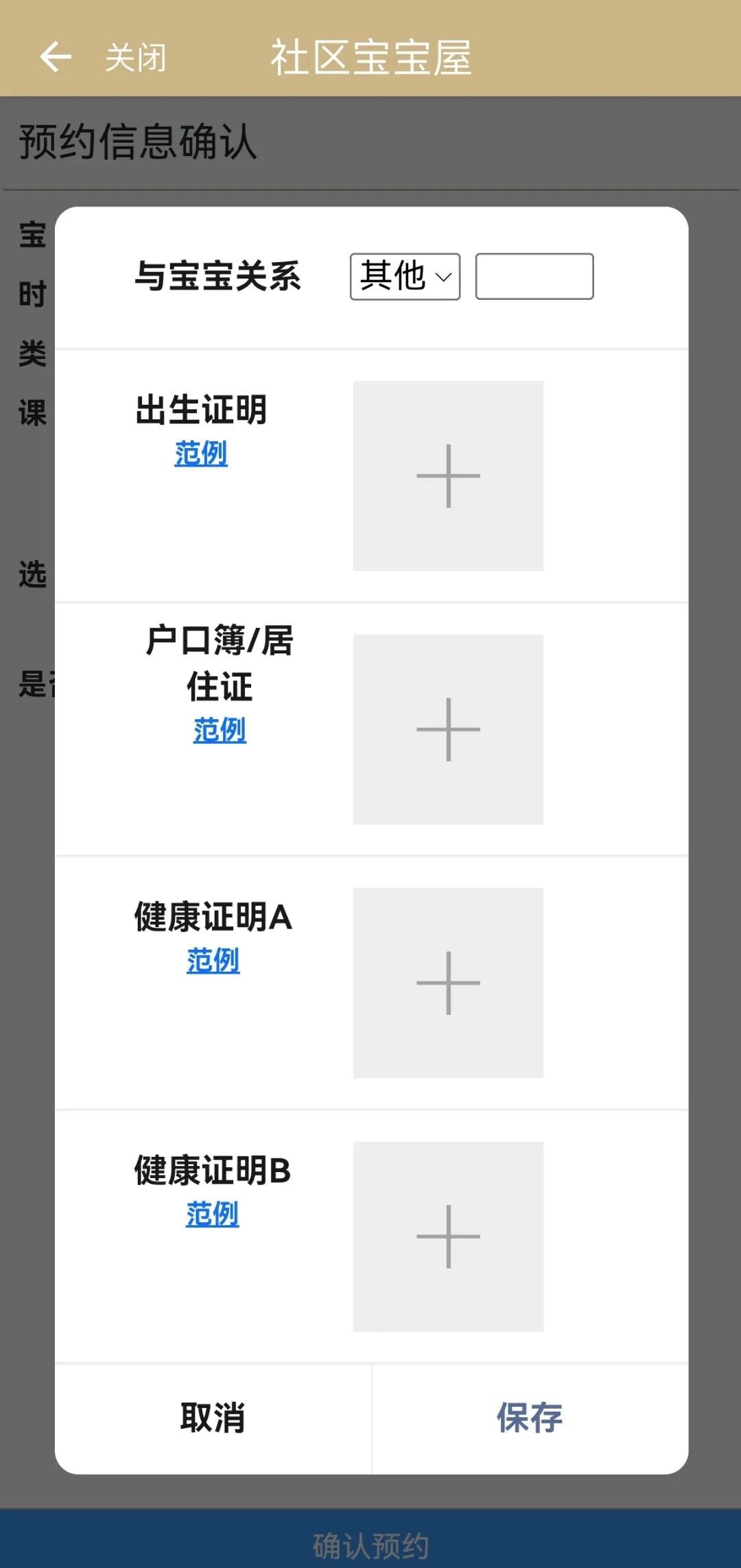Open the 与宝宝关系 dropdown showing 其他
741x1568 pixels.
coord(405,277)
